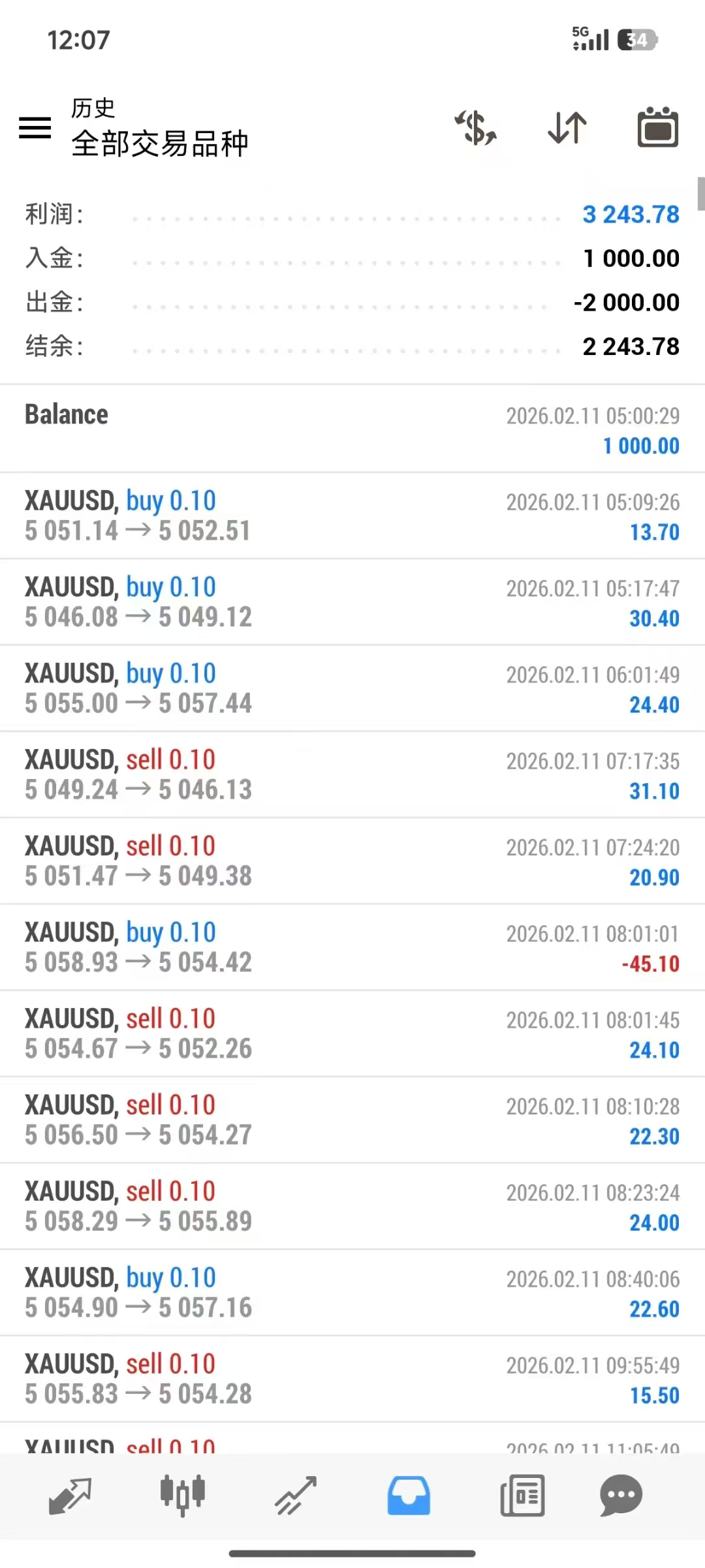Open the hamburger drawer menu

point(35,128)
